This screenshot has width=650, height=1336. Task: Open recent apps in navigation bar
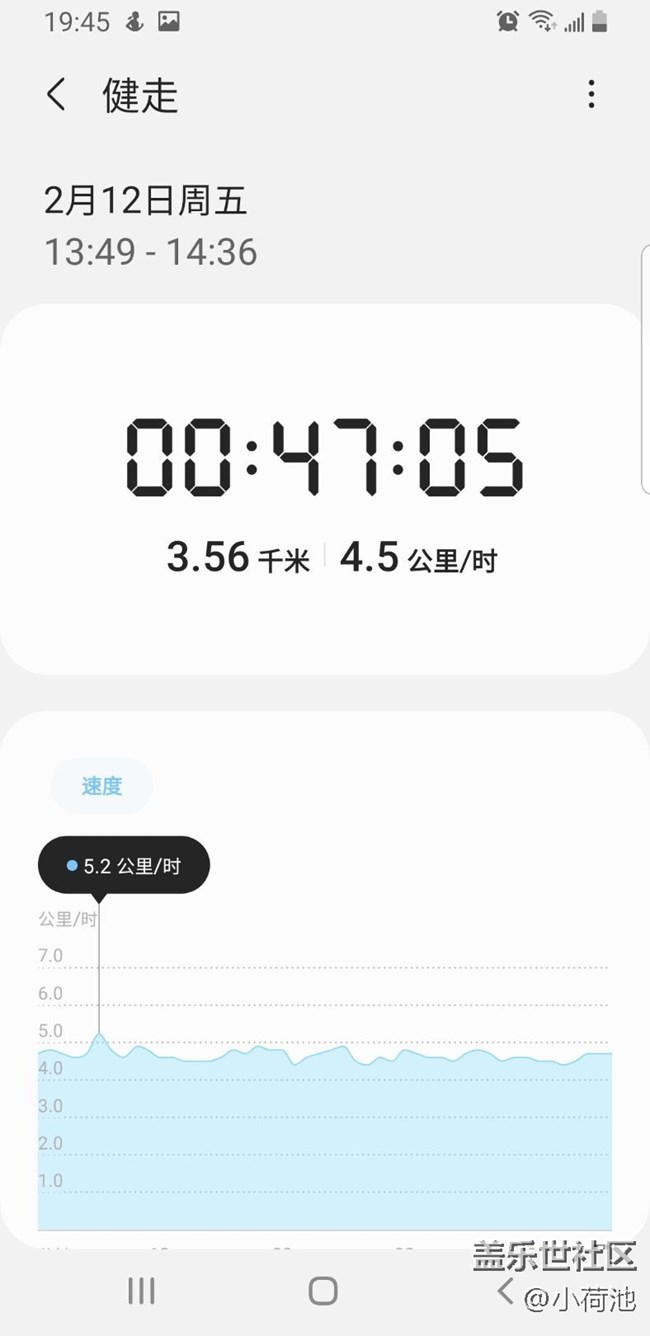pos(141,1290)
